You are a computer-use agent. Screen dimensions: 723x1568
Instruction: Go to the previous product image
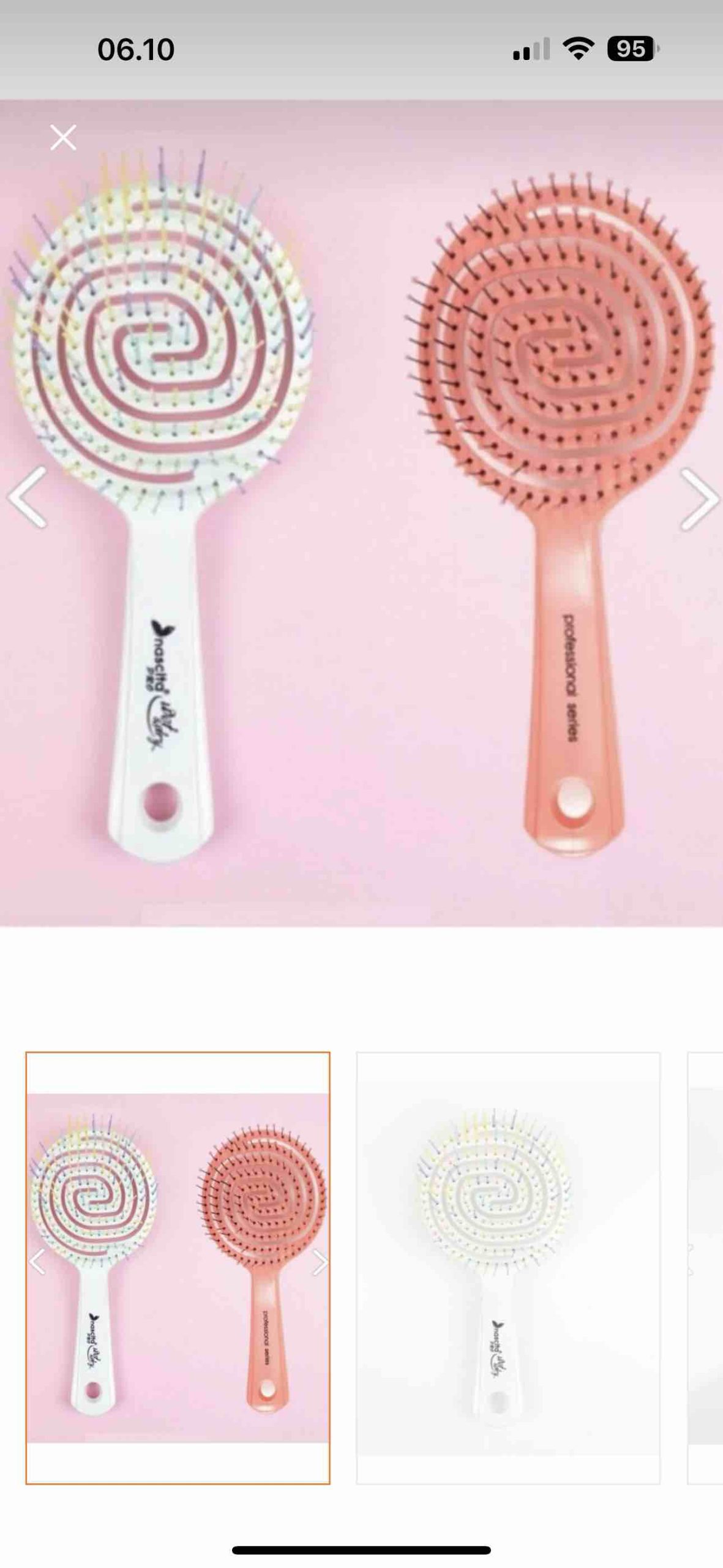click(28, 497)
